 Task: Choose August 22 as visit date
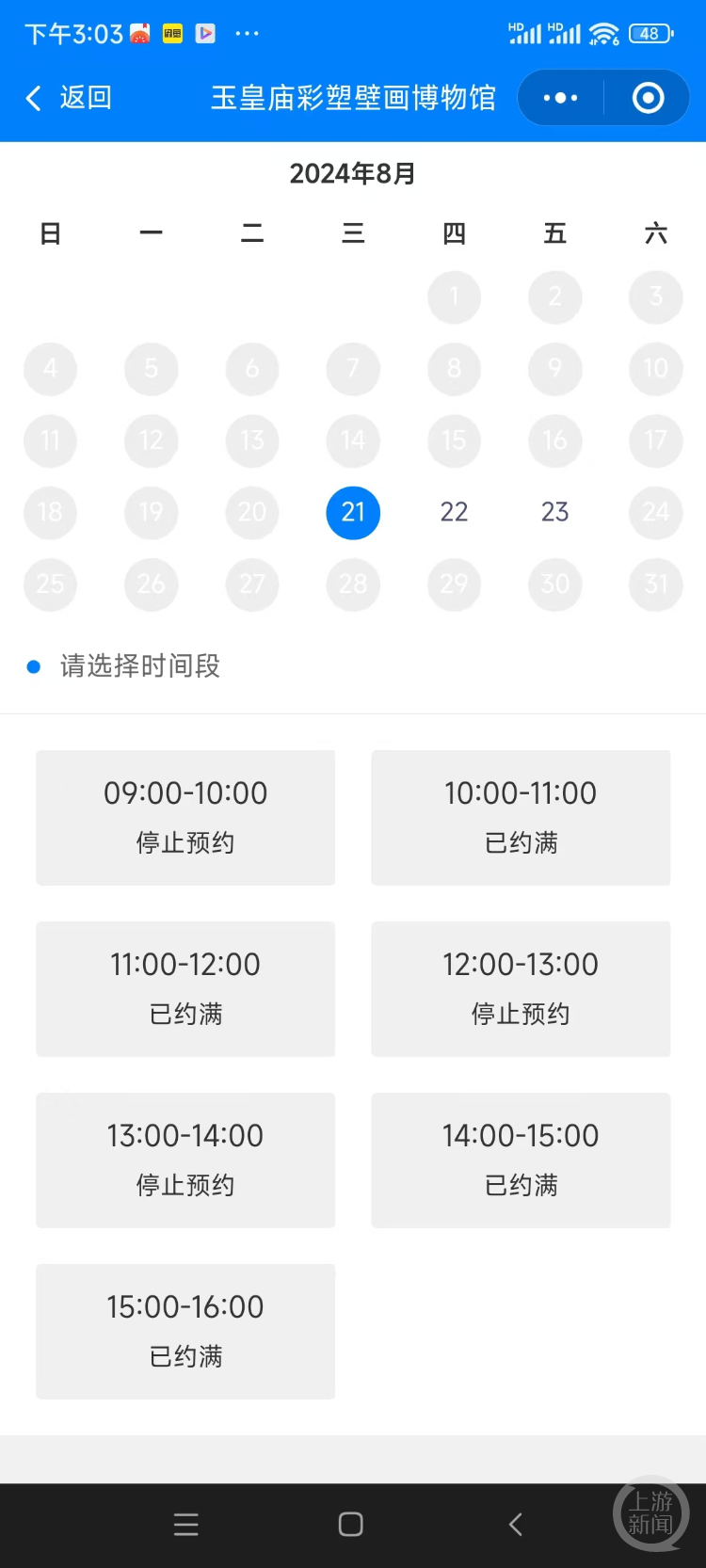pos(454,512)
